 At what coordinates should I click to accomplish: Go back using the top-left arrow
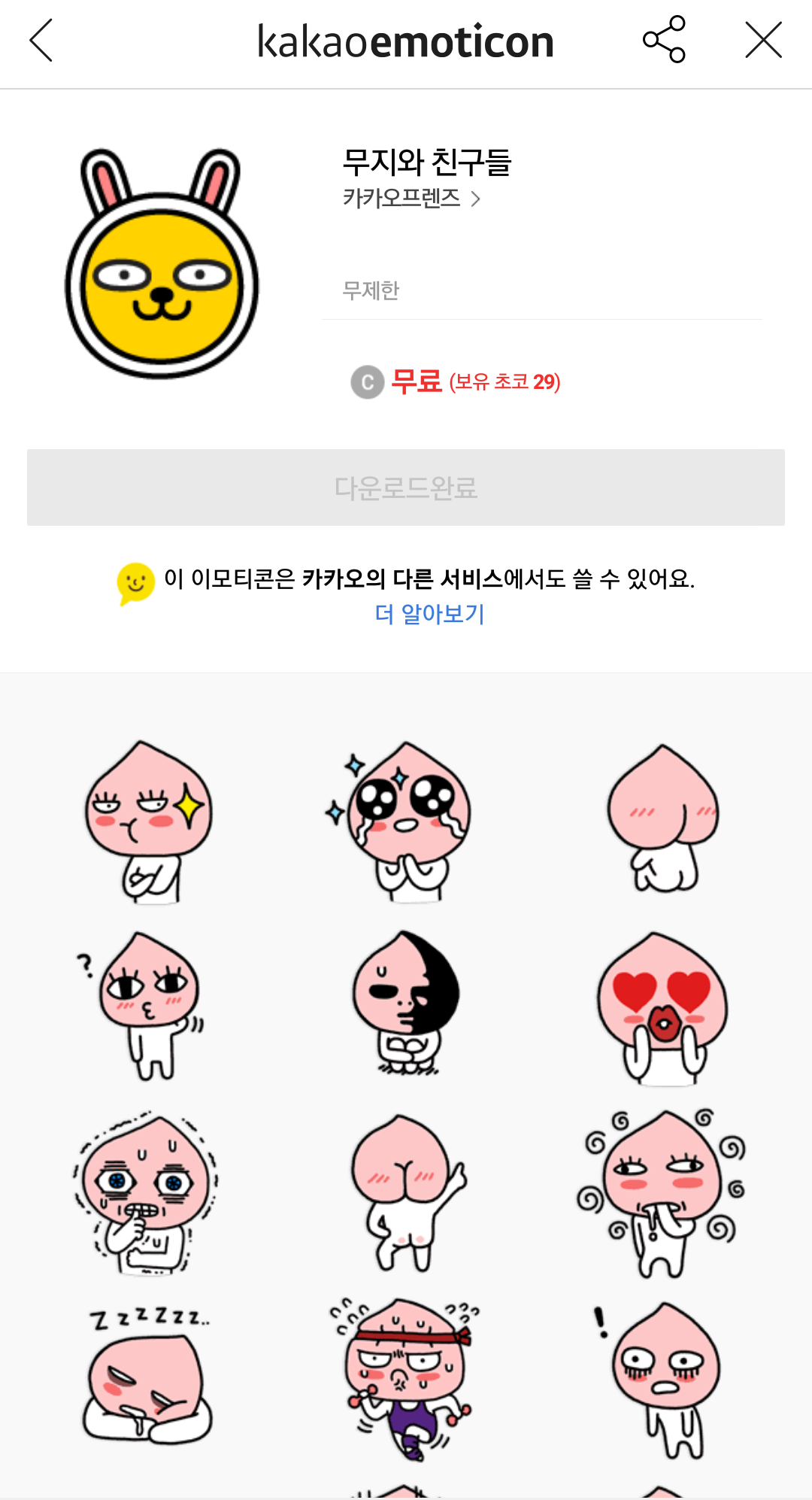(41, 41)
